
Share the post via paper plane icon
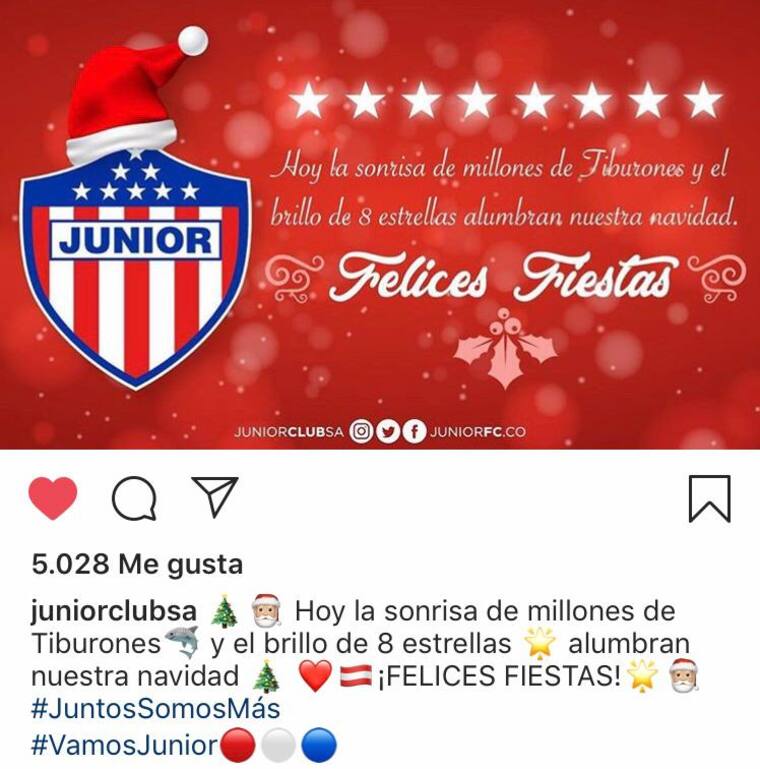tap(214, 496)
